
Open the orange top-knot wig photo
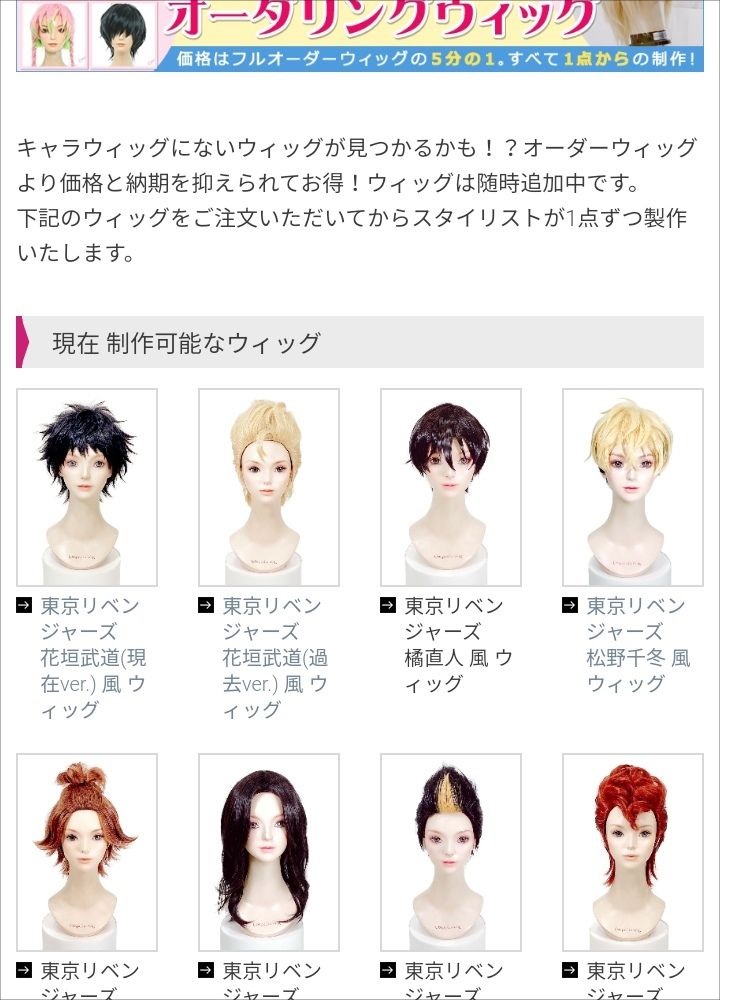(x=87, y=852)
